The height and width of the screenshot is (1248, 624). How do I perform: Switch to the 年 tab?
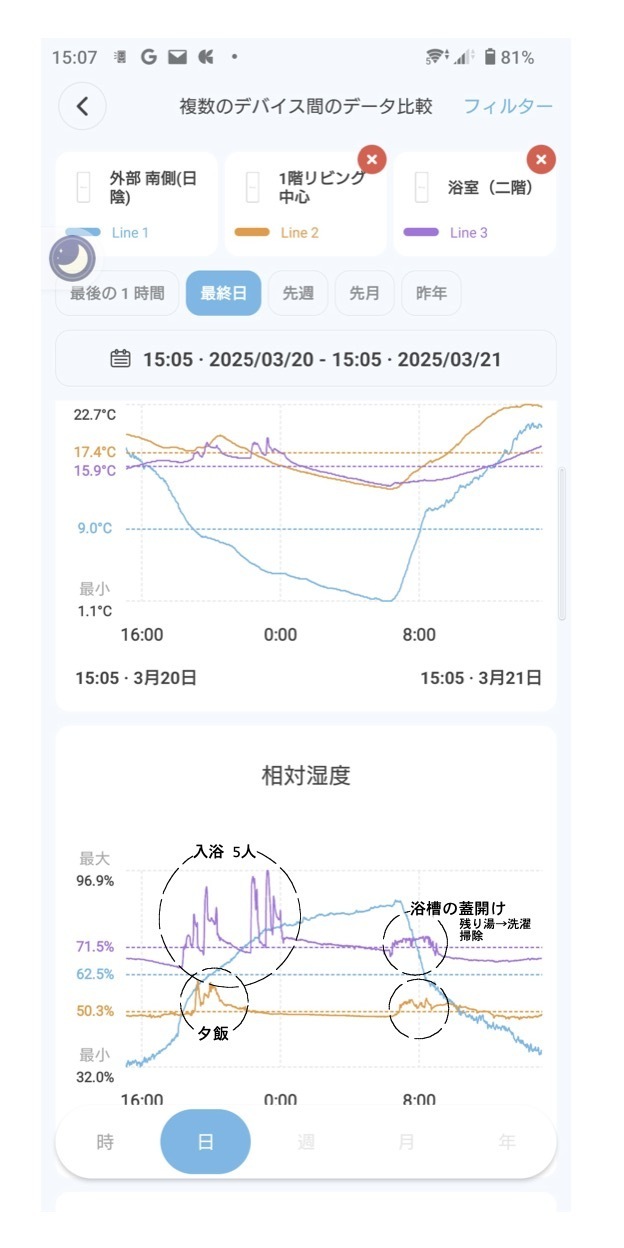pos(507,1142)
